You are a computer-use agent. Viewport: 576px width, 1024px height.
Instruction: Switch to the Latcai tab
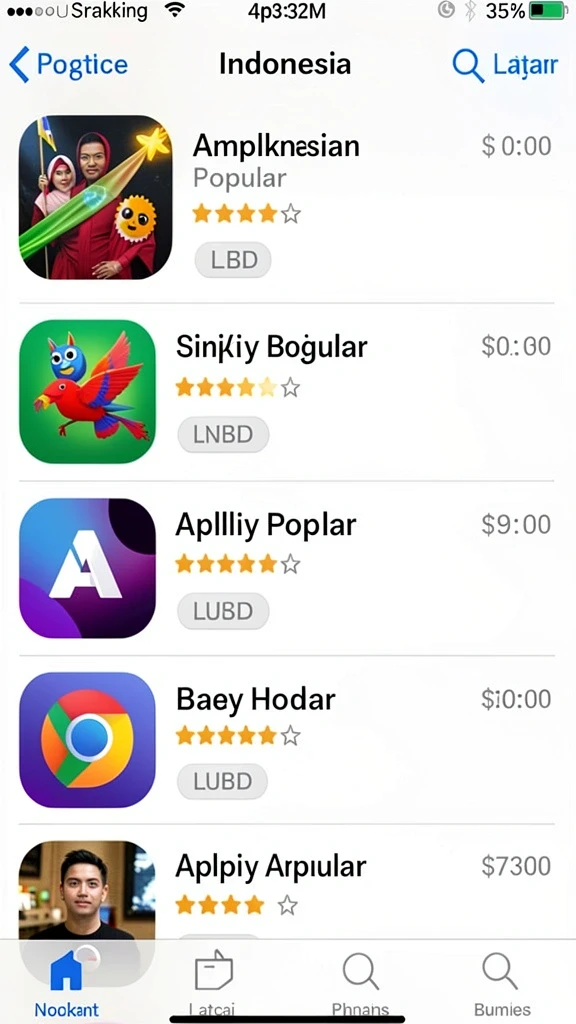click(212, 982)
